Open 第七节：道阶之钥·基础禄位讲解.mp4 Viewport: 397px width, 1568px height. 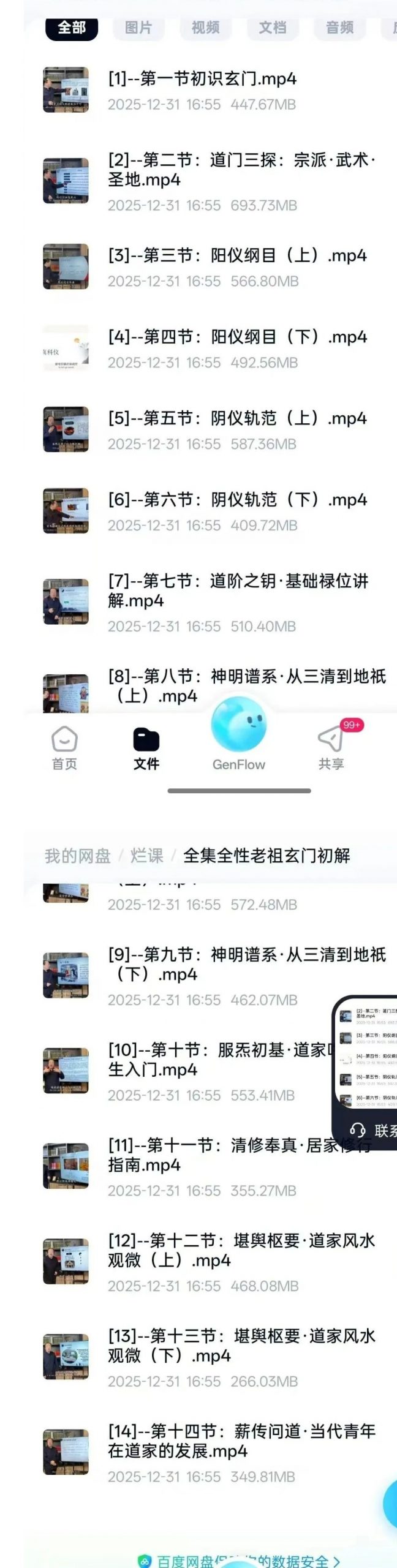[x=238, y=590]
